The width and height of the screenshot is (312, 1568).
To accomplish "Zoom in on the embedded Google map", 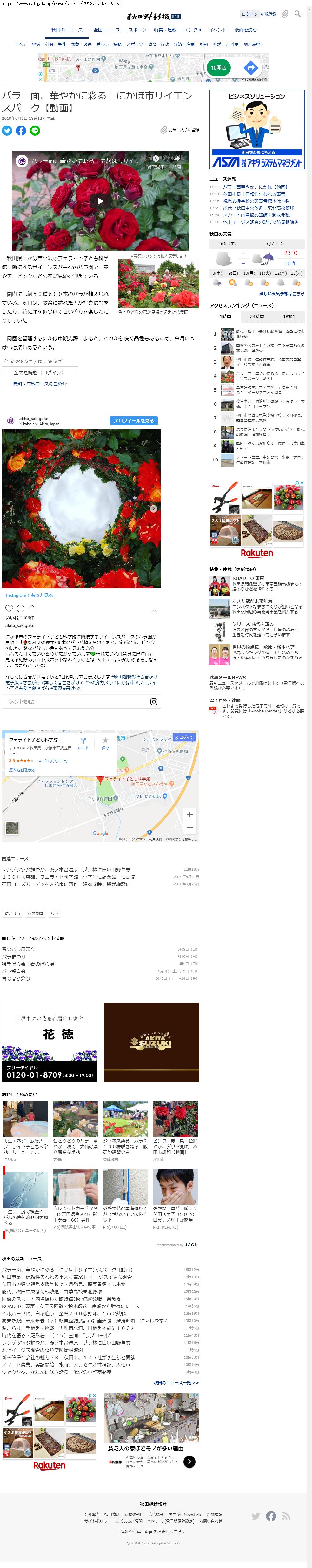I will pyautogui.click(x=190, y=815).
